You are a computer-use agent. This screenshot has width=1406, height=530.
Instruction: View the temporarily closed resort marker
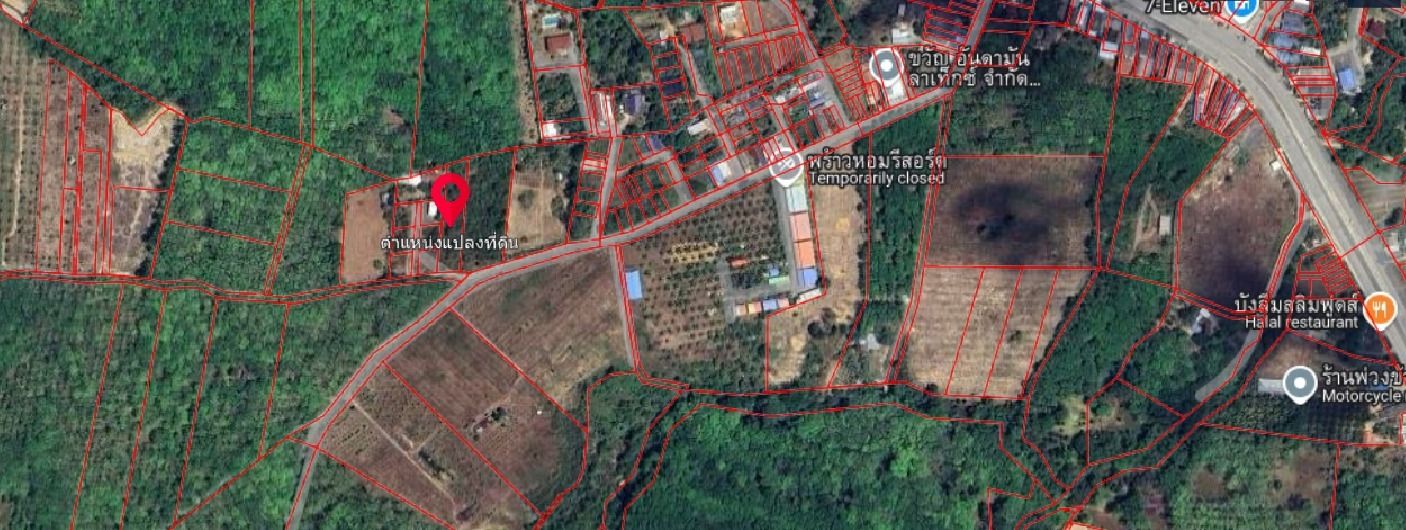coord(788,167)
